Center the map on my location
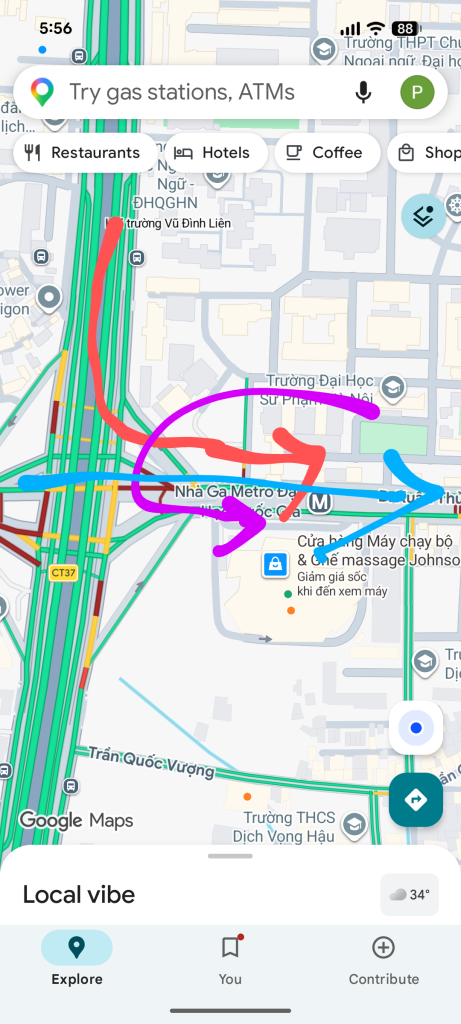Screen dimensions: 461x1024 [x=416, y=728]
